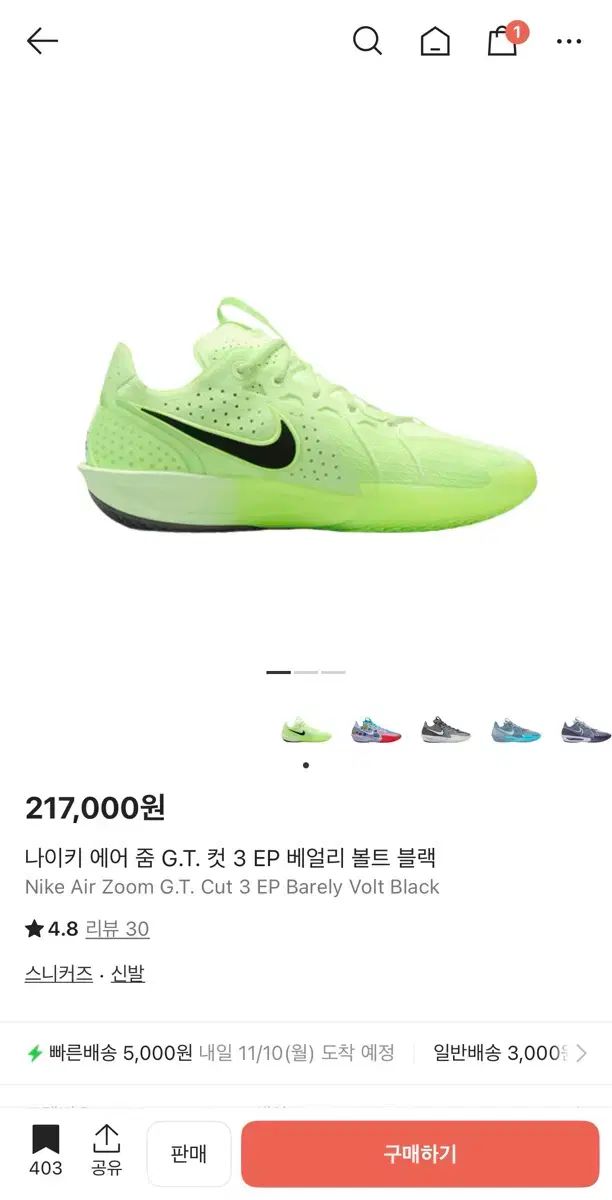The height and width of the screenshot is (1200, 612).
Task: Open the 신발 category link
Action: (x=128, y=973)
